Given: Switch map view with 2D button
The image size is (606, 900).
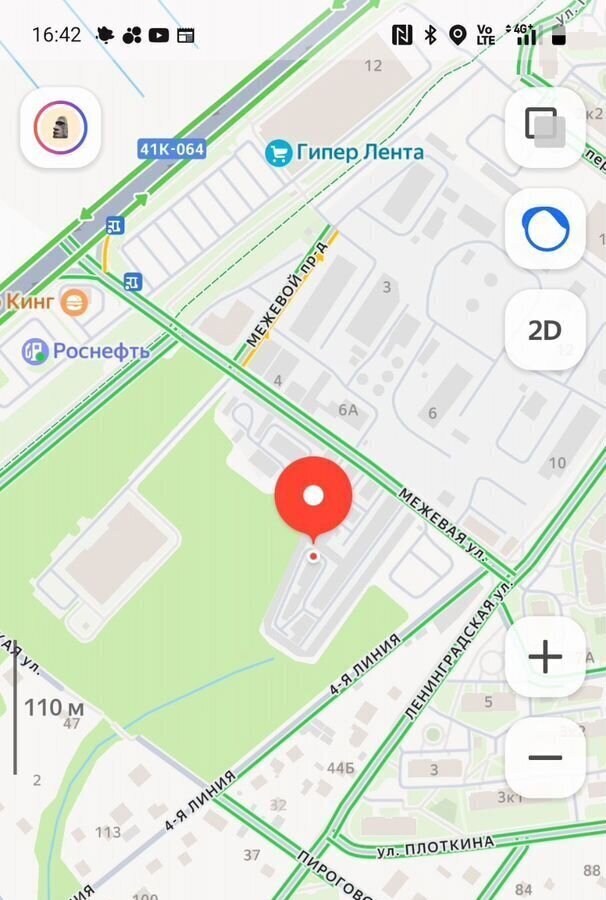Looking at the screenshot, I should coord(545,330).
